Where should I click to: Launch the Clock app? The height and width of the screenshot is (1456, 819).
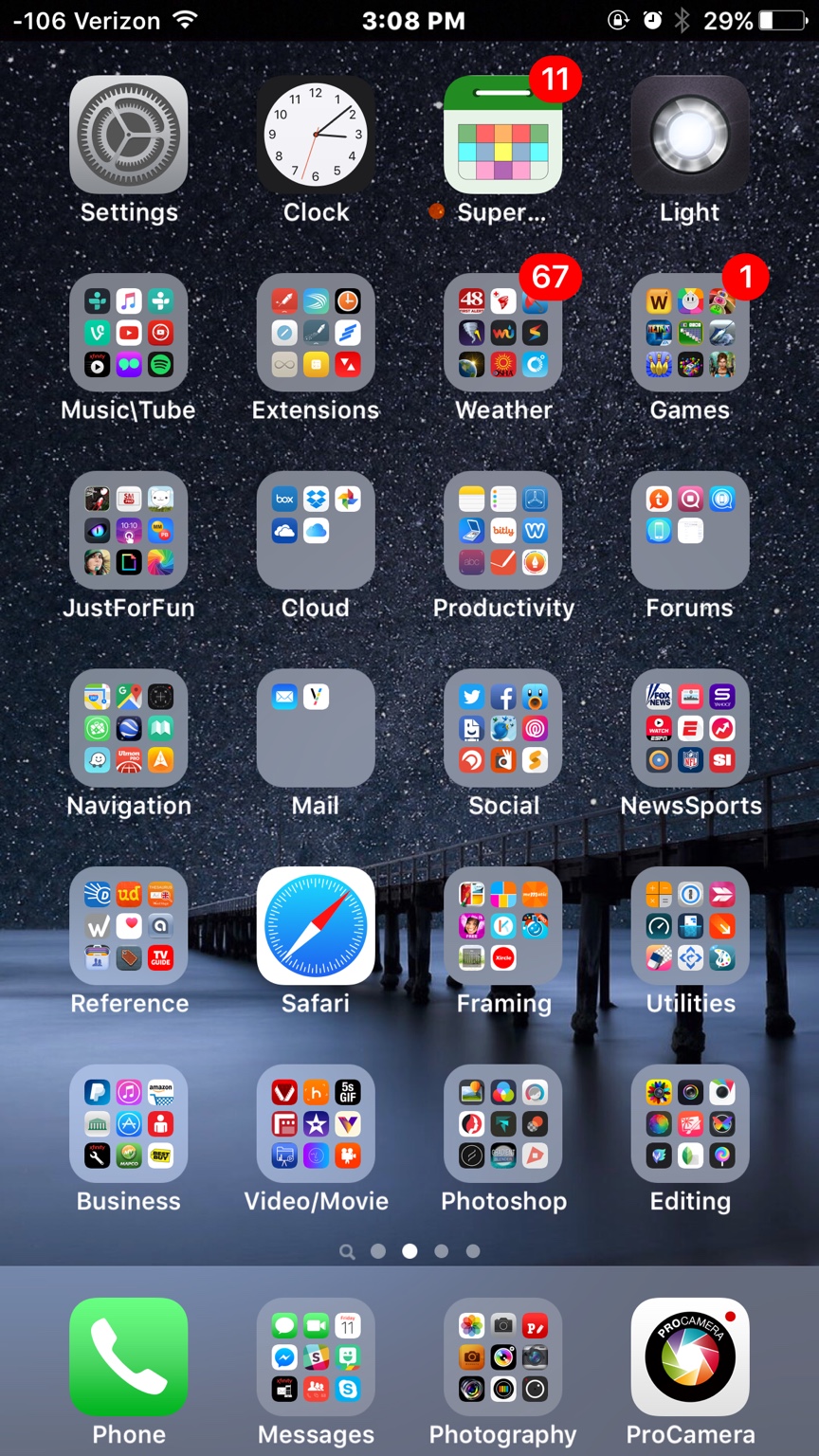tap(316, 135)
